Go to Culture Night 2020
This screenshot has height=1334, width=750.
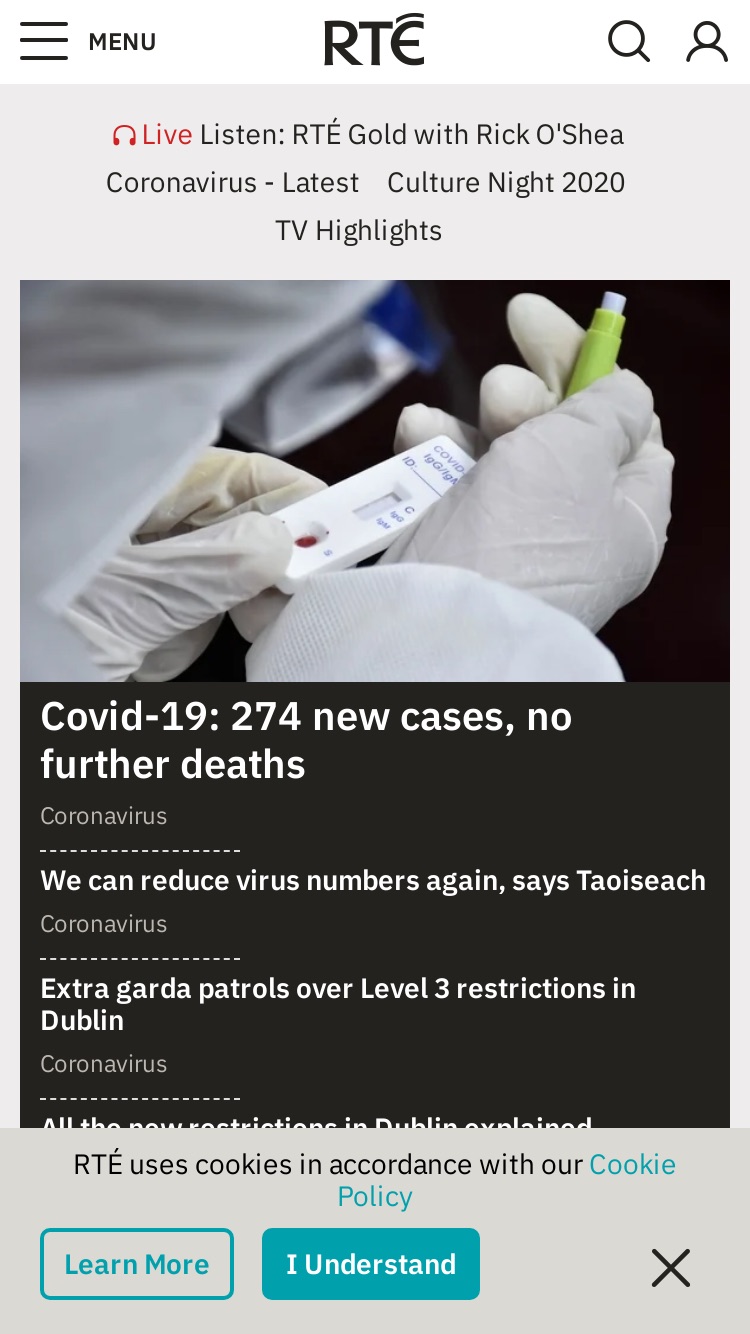pyautogui.click(x=506, y=182)
